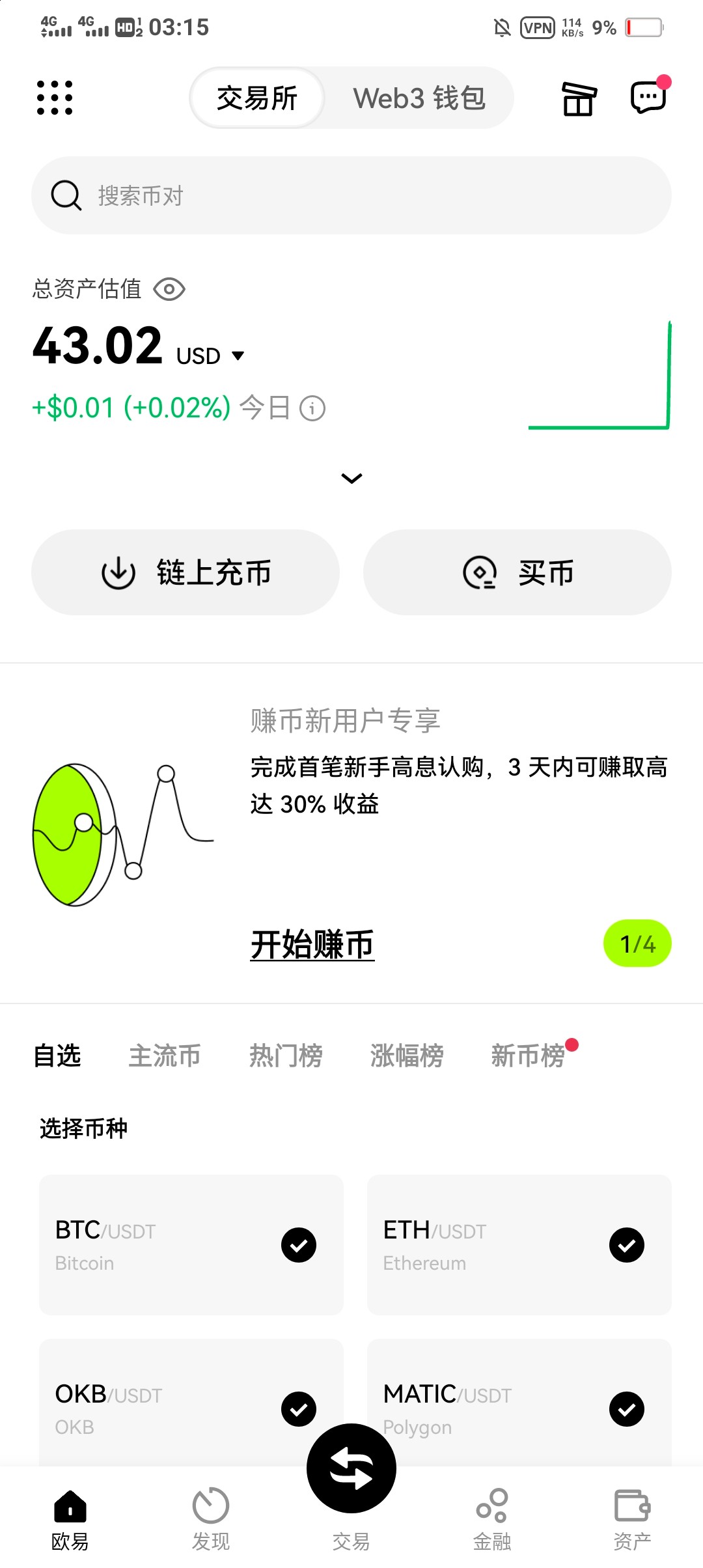Open the messages chat icon
Screen dimensions: 703x1568
tap(648, 98)
